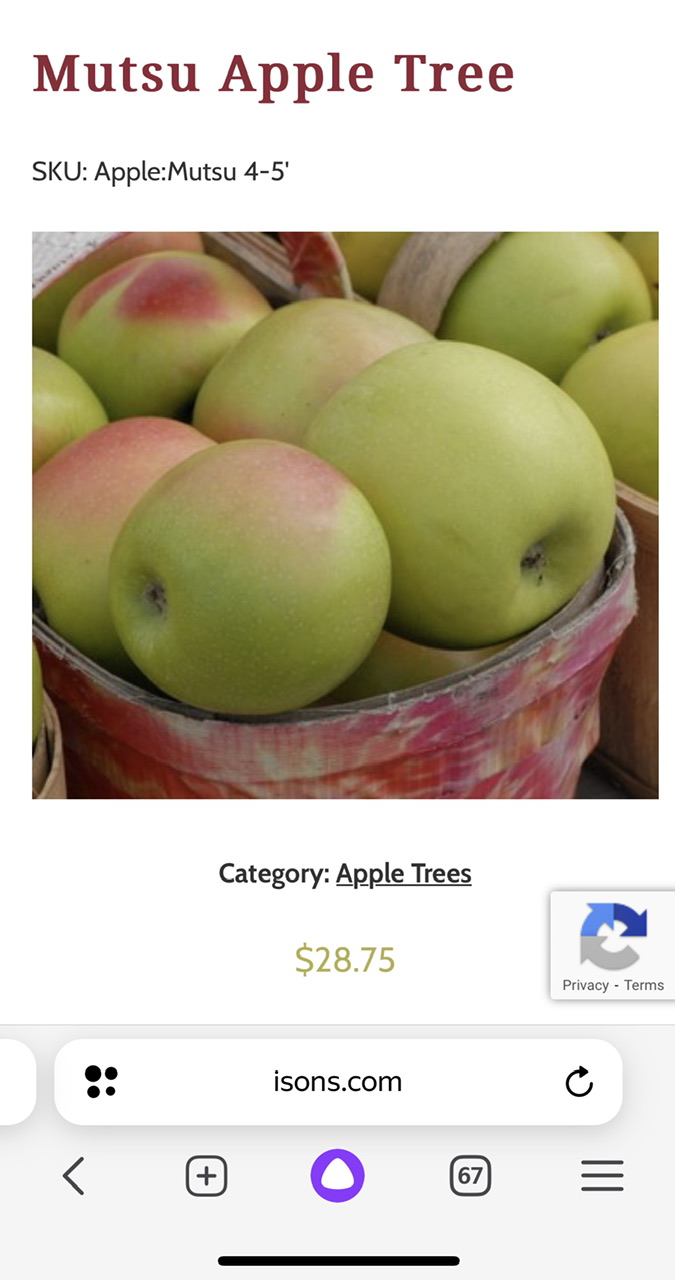Go back to the previous page
Image resolution: width=675 pixels, height=1280 pixels.
coord(74,1177)
